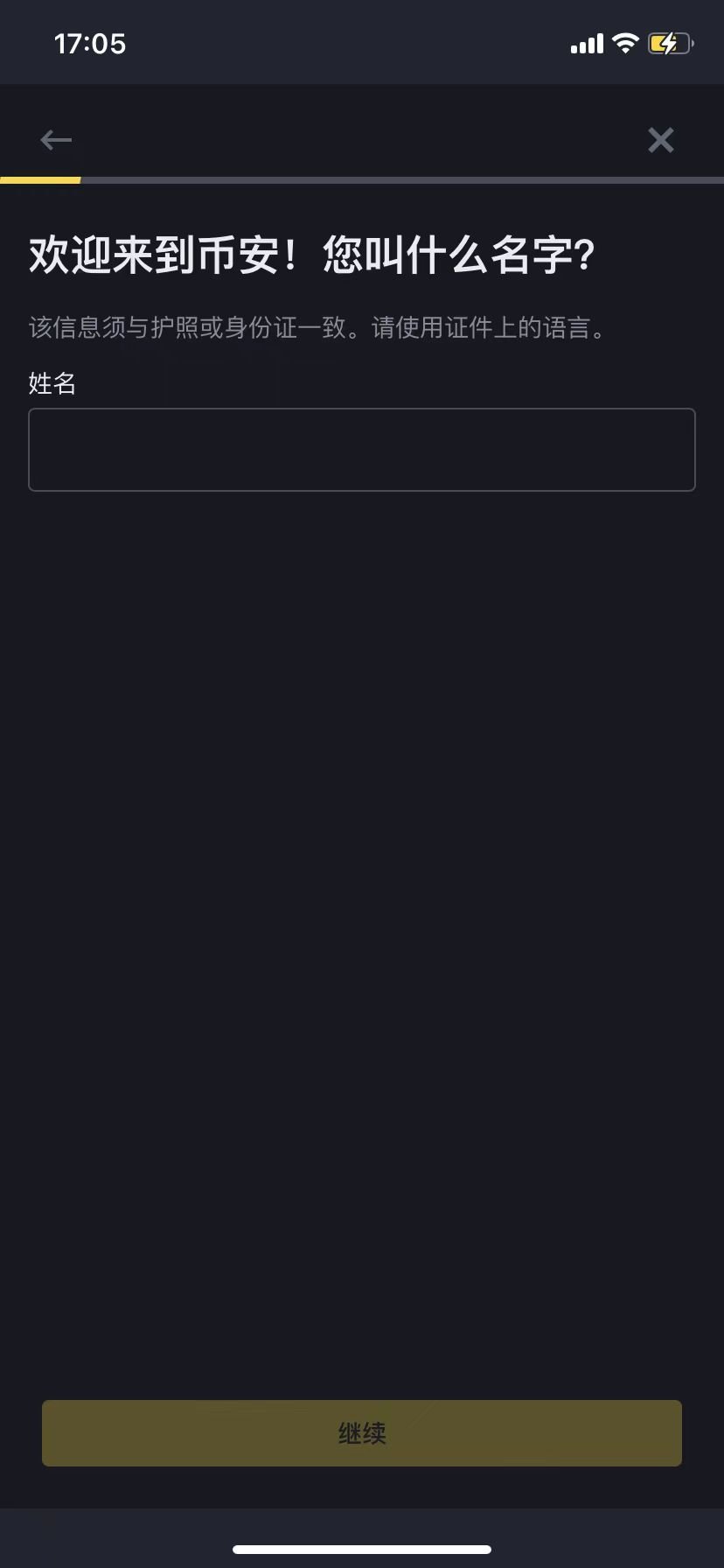The image size is (724, 1568).
Task: Go back with the arrow icon
Action: pos(56,140)
